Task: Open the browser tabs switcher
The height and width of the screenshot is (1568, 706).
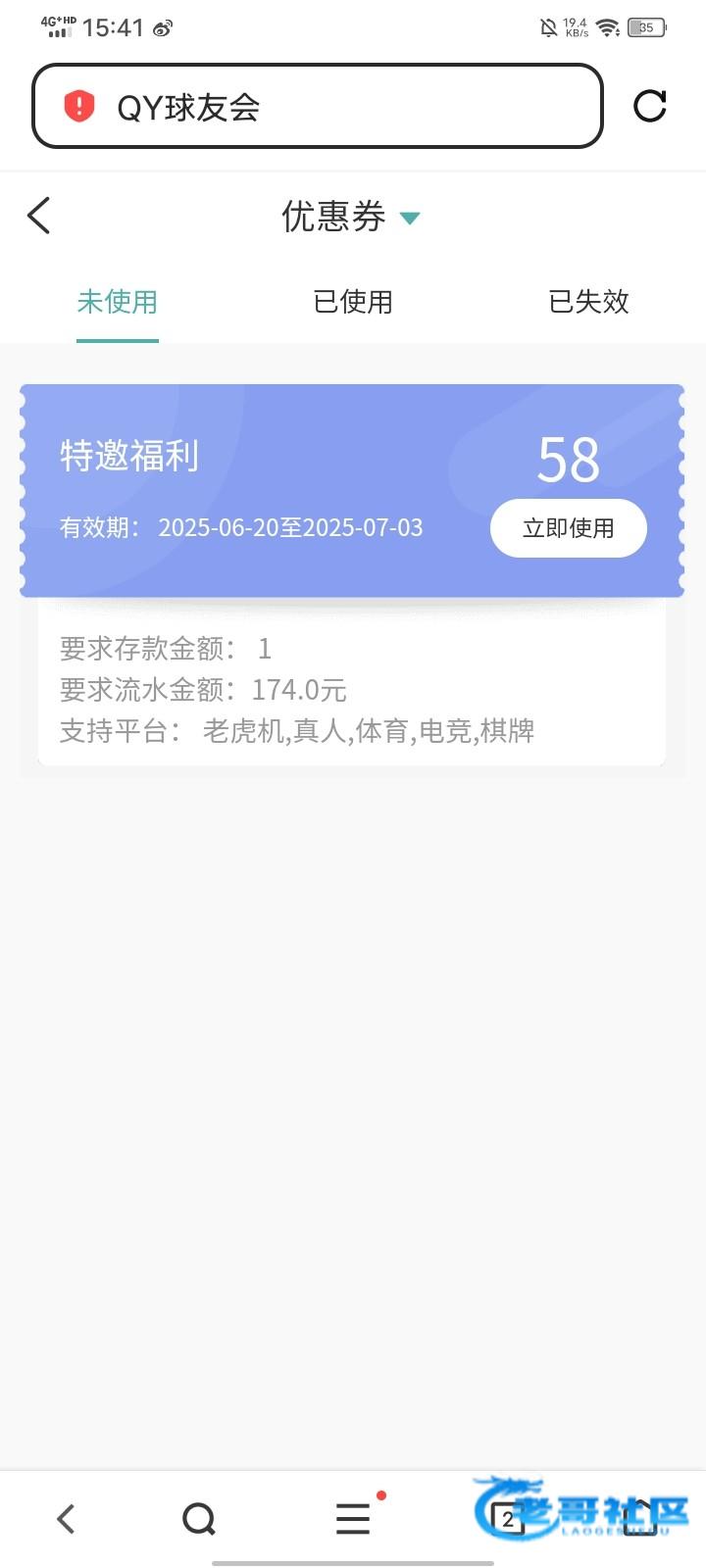Action: 507,1519
